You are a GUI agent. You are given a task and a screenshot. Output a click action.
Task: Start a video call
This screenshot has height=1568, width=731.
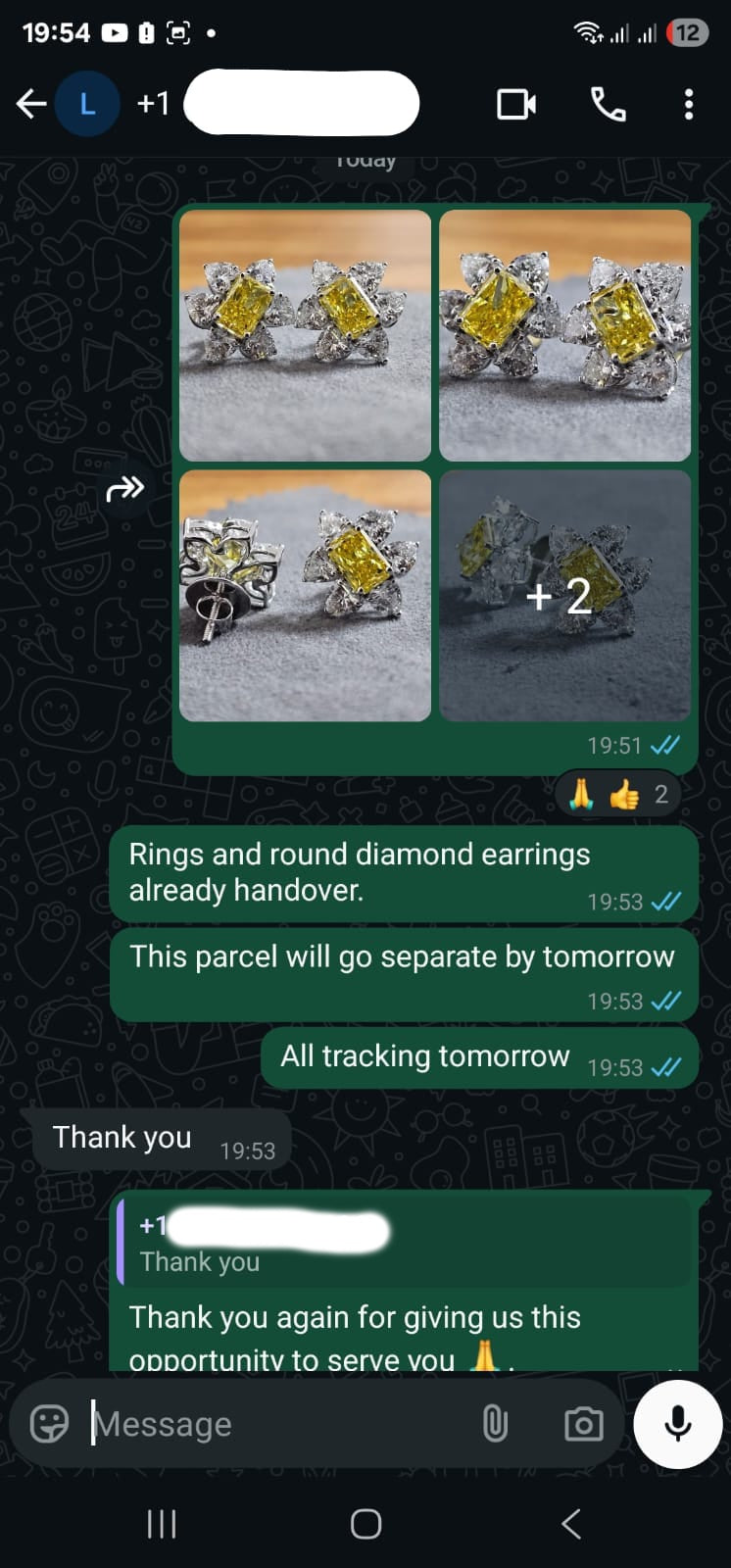click(x=515, y=104)
